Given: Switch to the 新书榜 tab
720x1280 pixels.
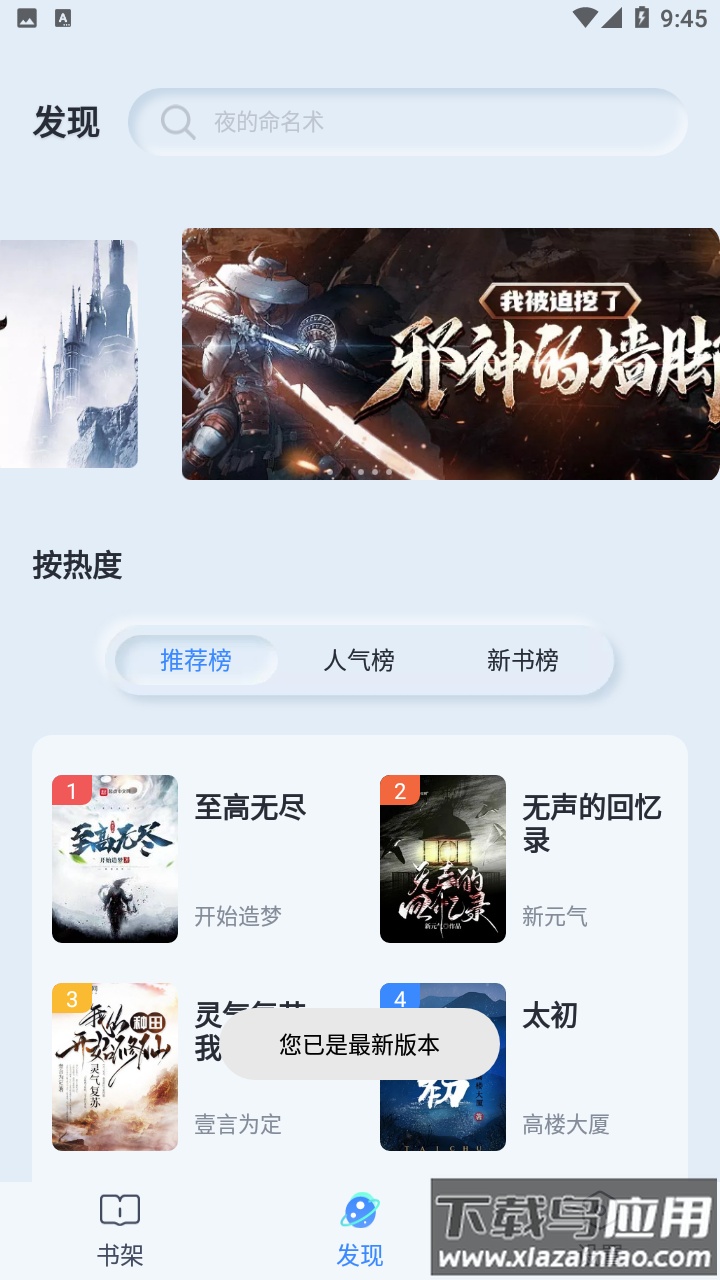Looking at the screenshot, I should click(x=524, y=660).
